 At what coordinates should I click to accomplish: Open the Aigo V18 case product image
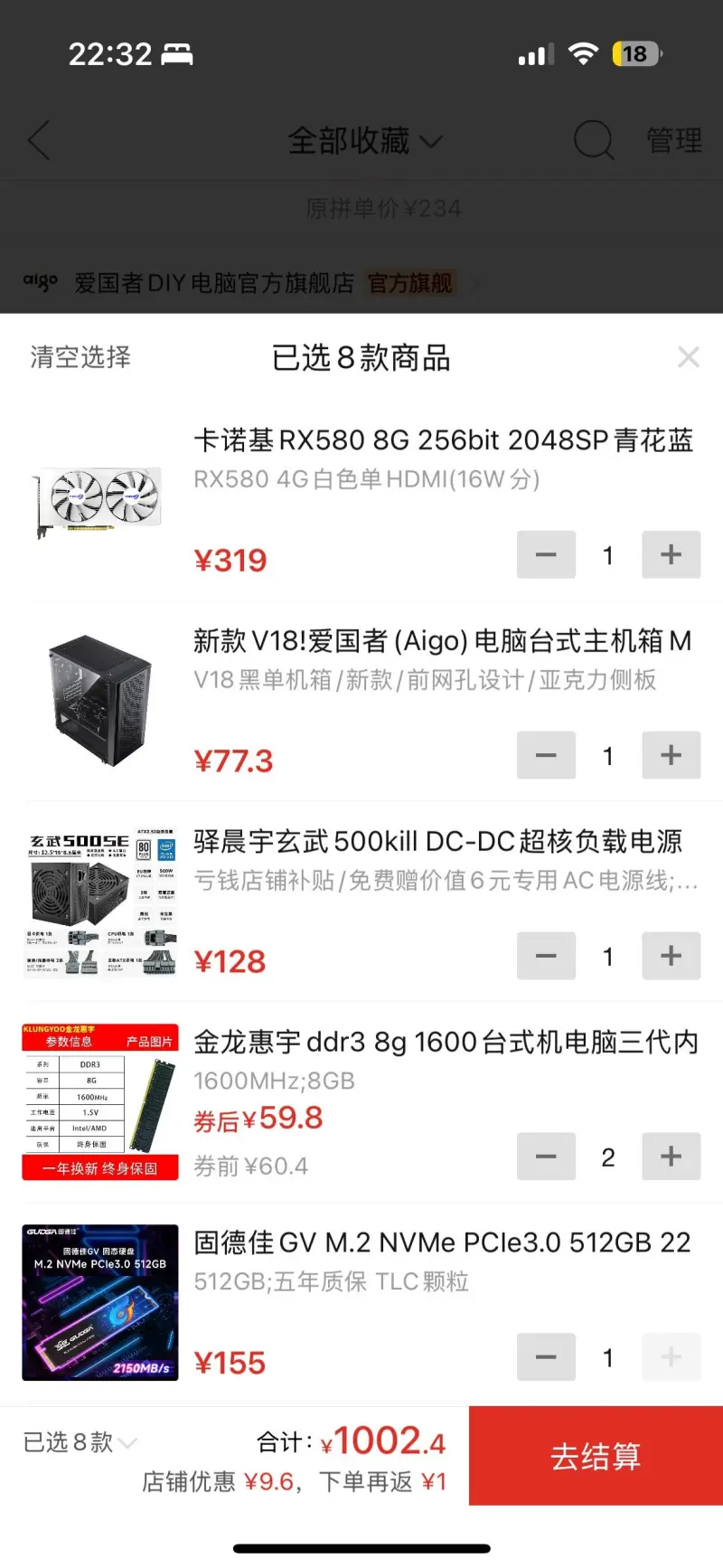tap(100, 701)
